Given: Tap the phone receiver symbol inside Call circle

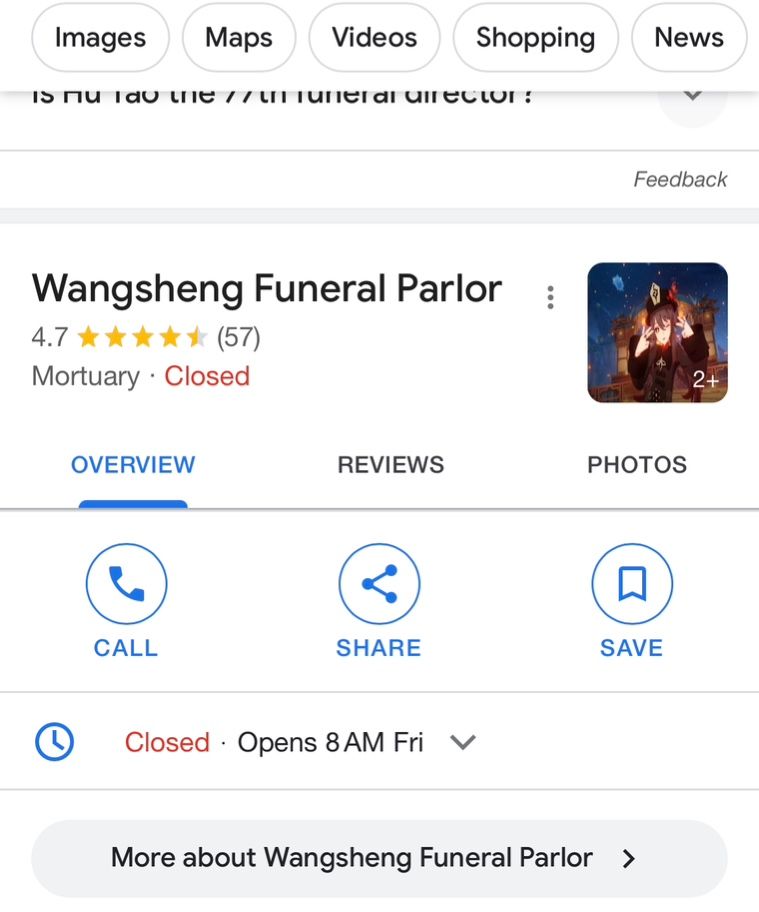Looking at the screenshot, I should [126, 583].
